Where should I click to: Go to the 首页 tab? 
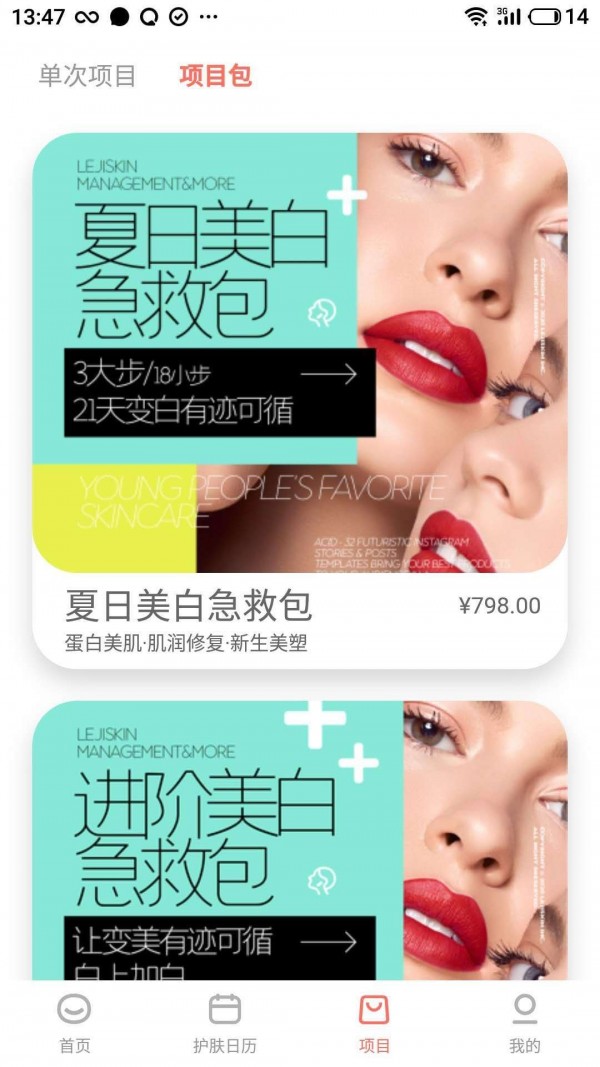[75, 1024]
